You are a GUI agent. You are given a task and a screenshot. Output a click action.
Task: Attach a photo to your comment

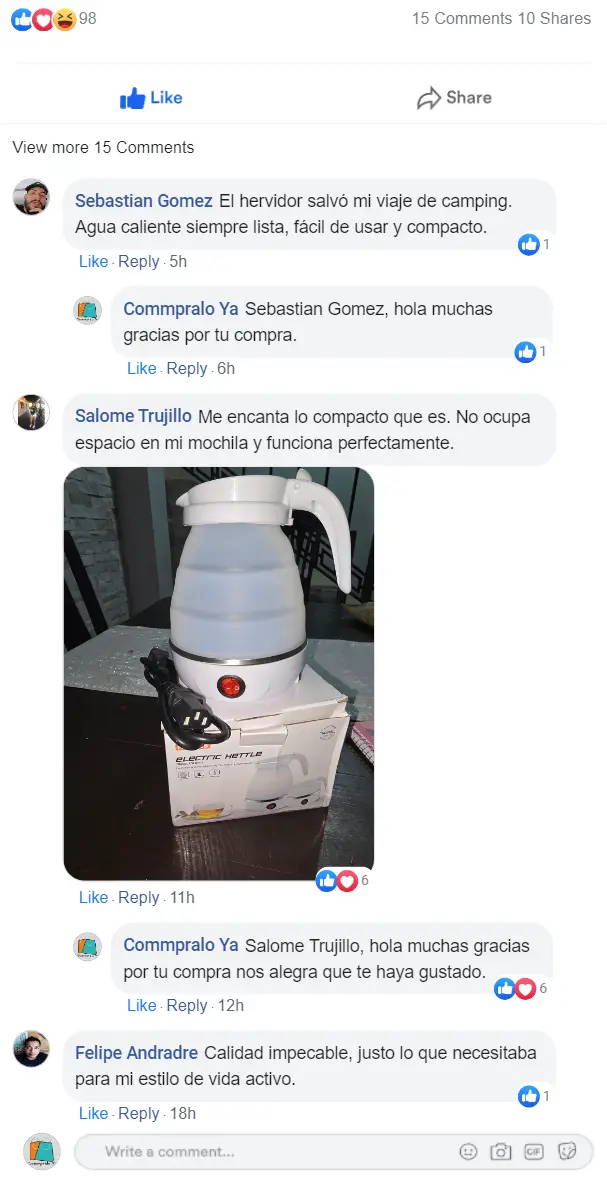tap(501, 1152)
